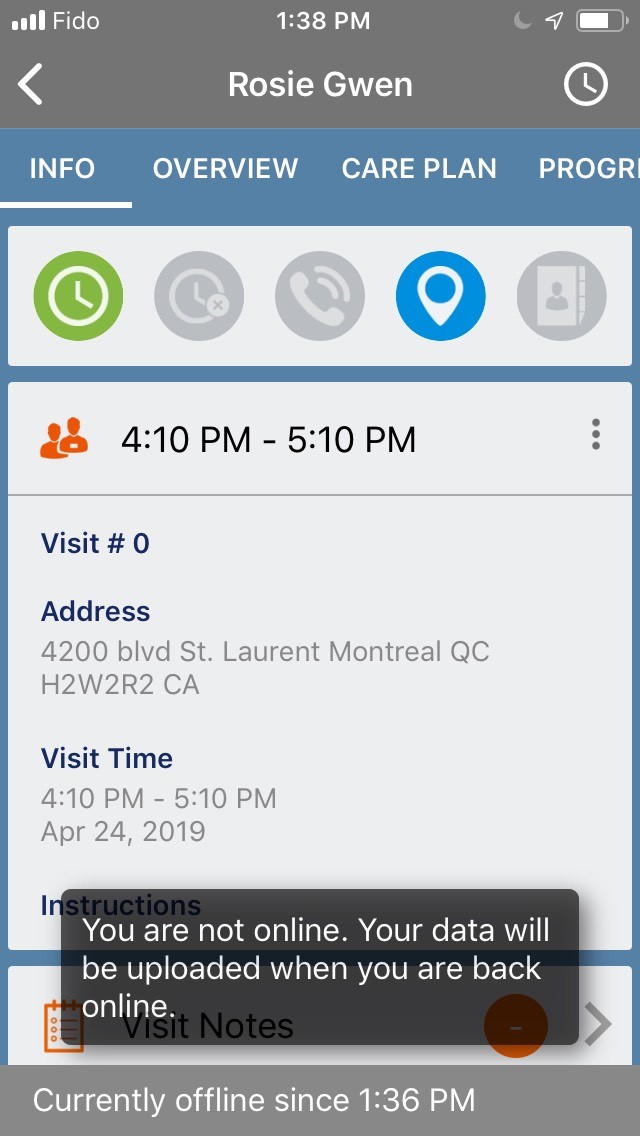640x1136 pixels.
Task: Open the contacts book icon
Action: click(x=562, y=296)
